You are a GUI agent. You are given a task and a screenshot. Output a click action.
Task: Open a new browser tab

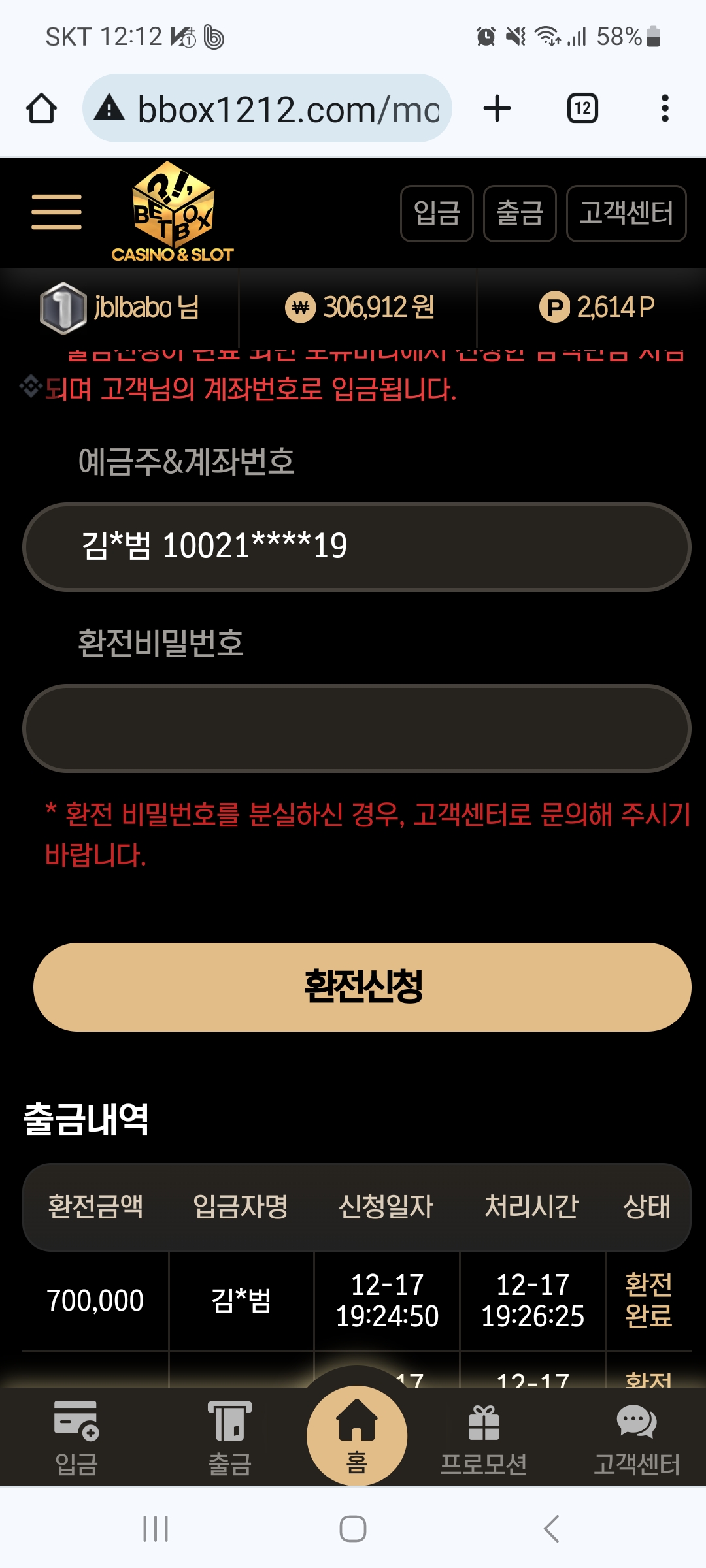[497, 108]
